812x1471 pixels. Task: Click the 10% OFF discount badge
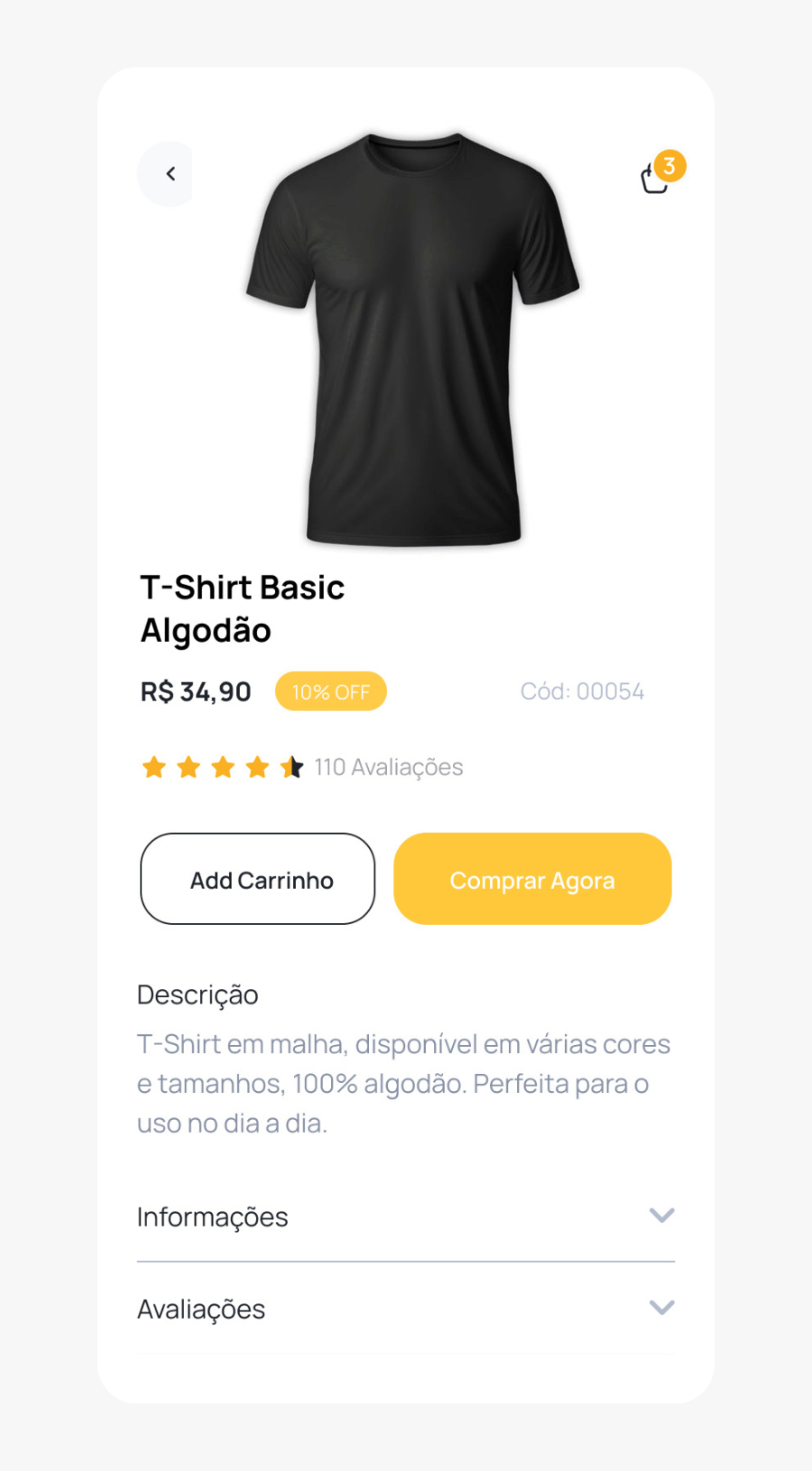330,691
